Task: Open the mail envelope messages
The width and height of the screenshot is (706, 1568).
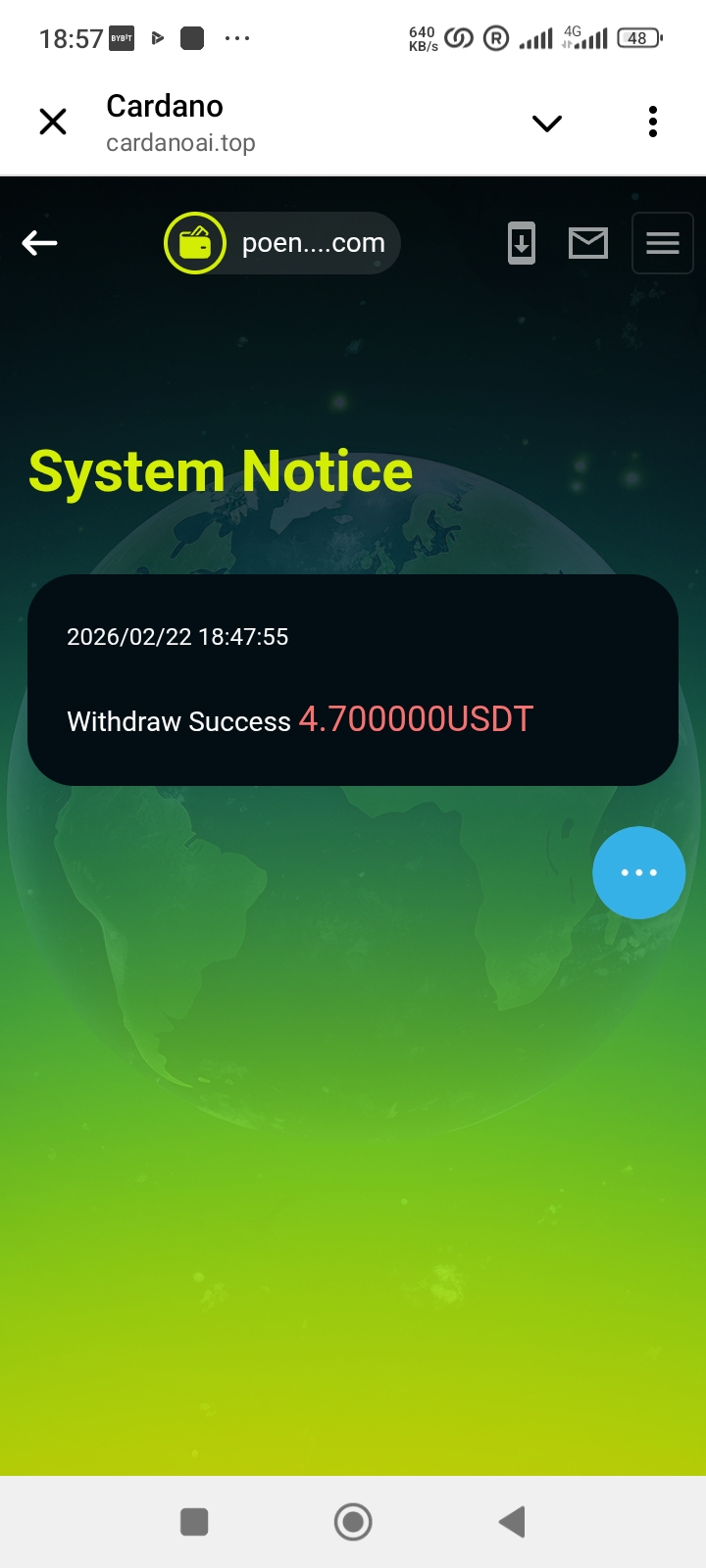Action: coord(588,243)
